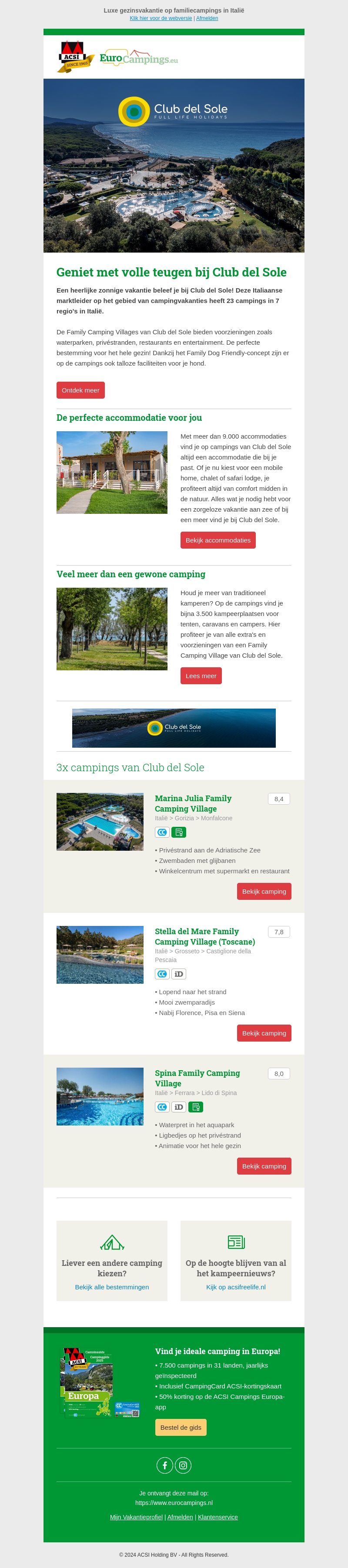Open the eurocampings.nl website link
The image size is (348, 1568).
pos(174,1503)
